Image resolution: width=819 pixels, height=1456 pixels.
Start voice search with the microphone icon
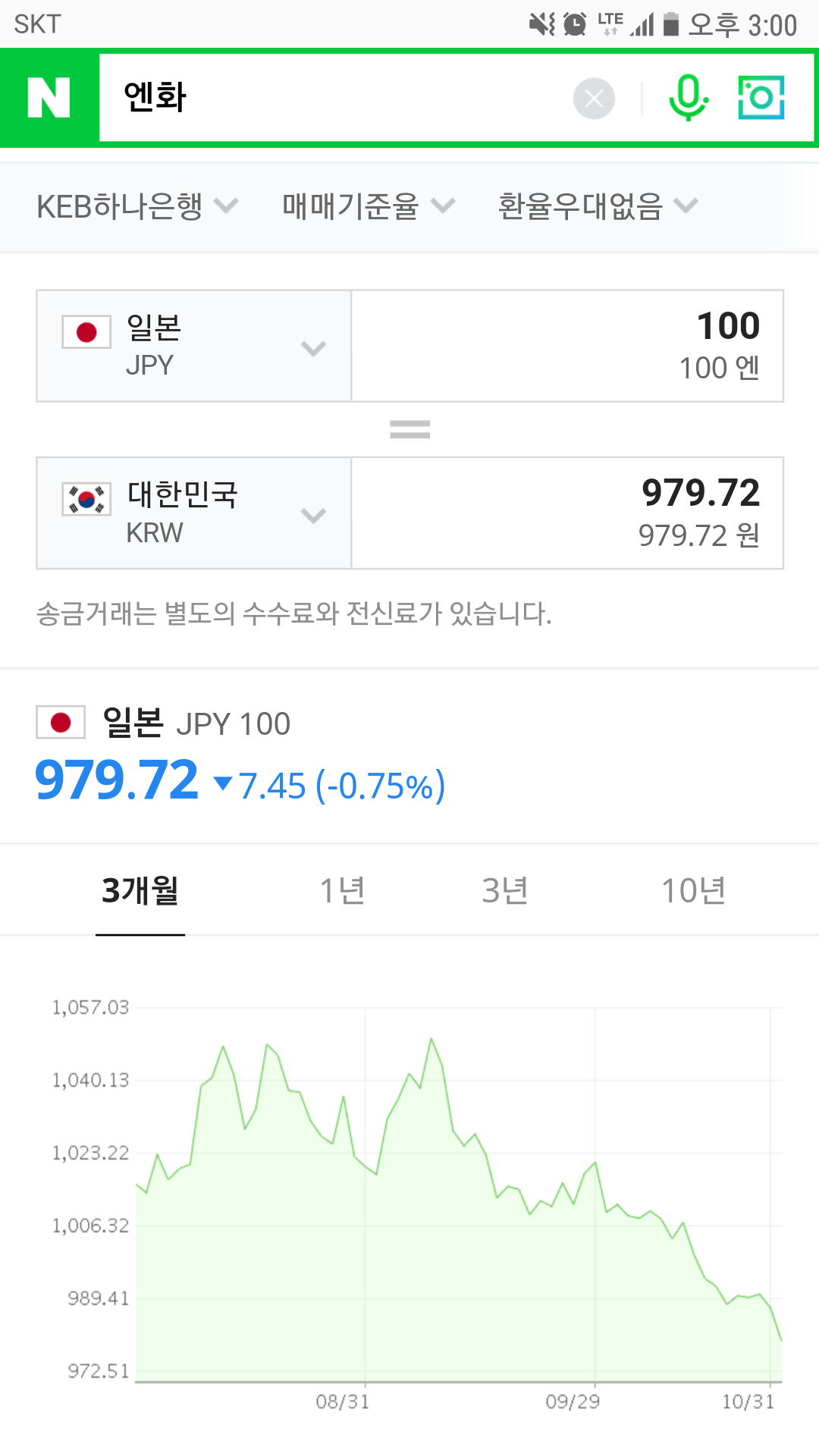pos(689,98)
